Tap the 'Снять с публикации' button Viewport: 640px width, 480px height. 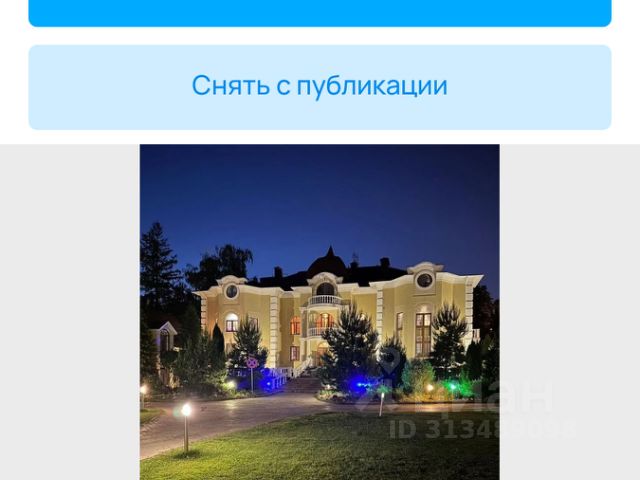(319, 86)
